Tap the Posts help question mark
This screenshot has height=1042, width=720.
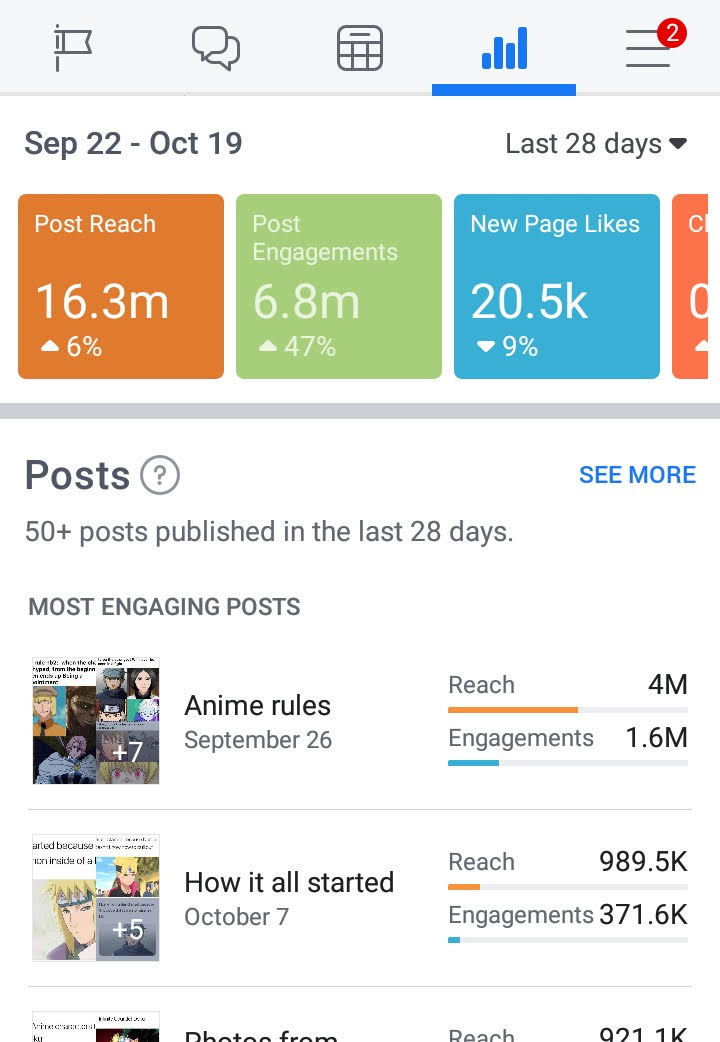tap(160, 476)
